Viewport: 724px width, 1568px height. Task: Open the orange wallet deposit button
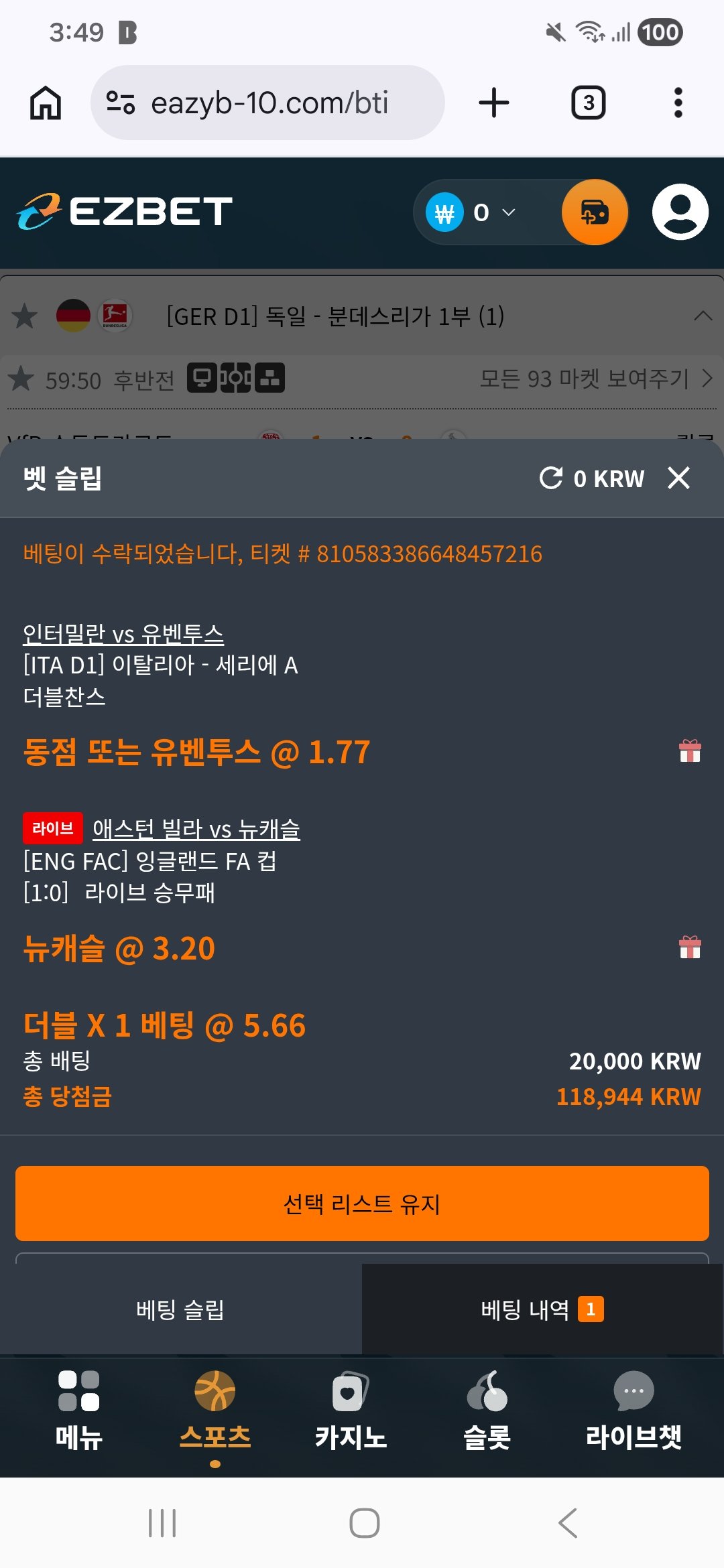coord(595,212)
